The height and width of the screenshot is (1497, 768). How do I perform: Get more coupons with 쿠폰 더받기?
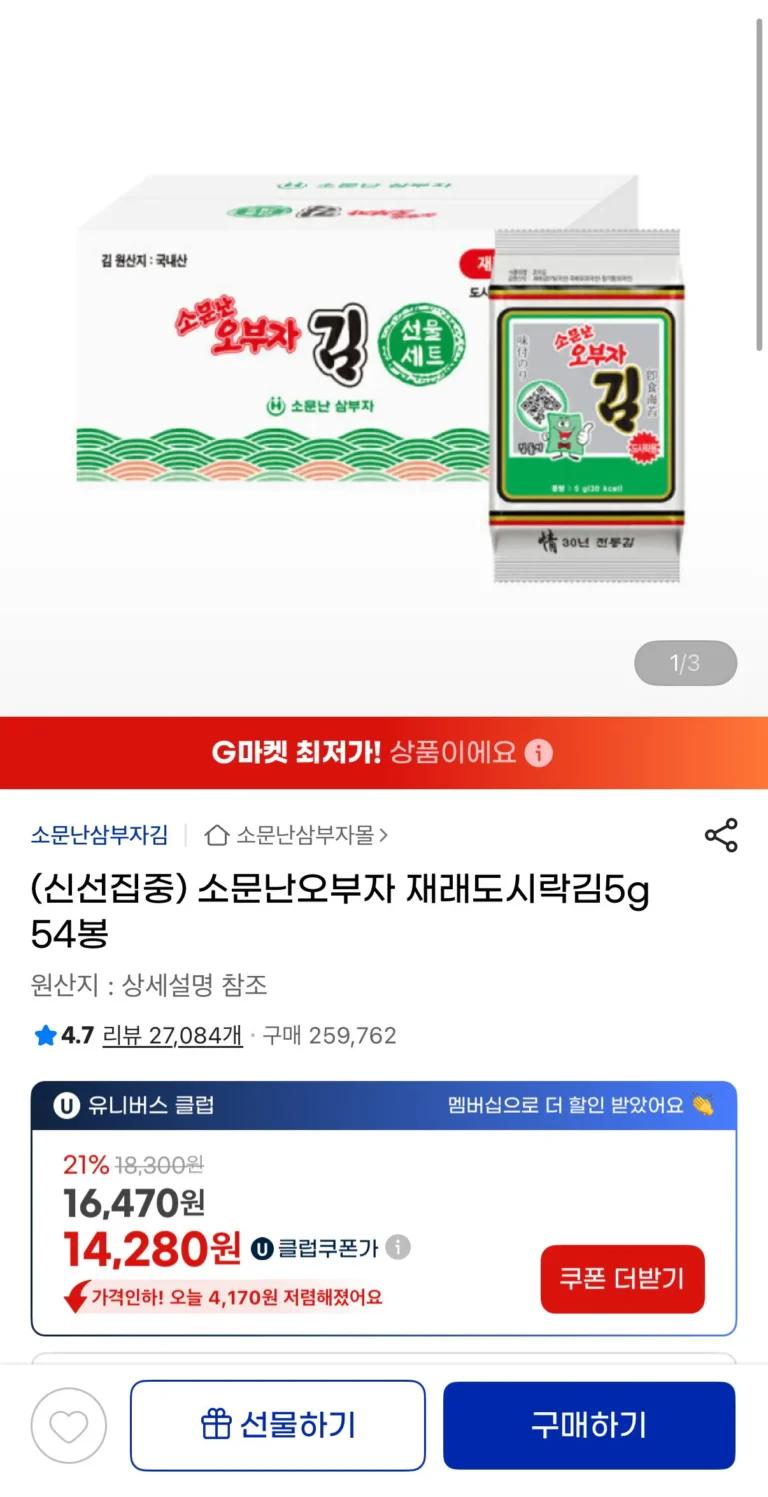tap(622, 1279)
